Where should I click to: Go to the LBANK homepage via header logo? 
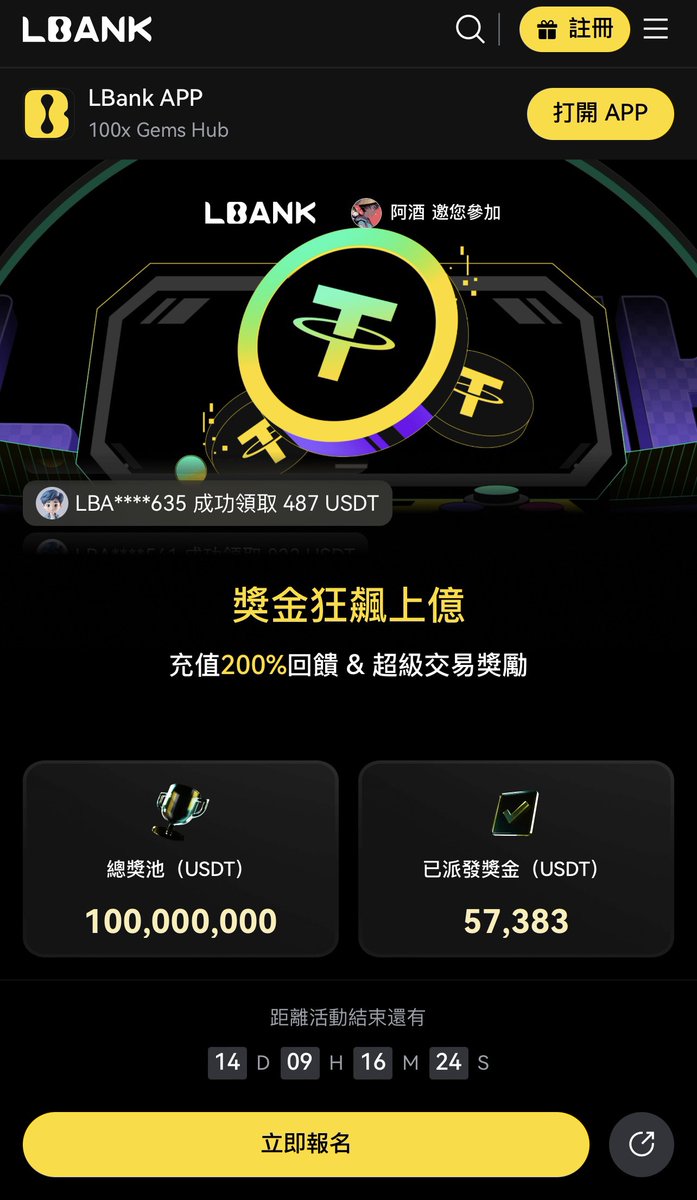87,29
